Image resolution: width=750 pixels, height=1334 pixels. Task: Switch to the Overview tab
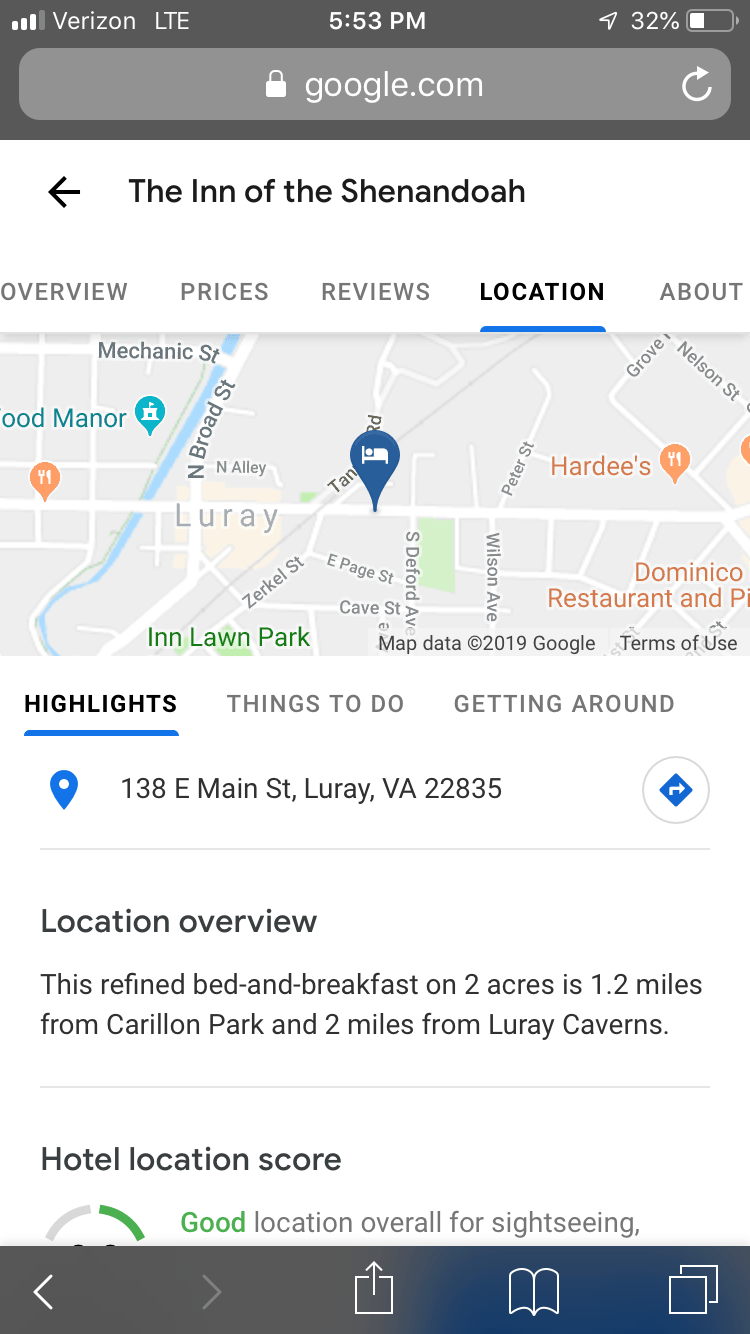pyautogui.click(x=64, y=291)
